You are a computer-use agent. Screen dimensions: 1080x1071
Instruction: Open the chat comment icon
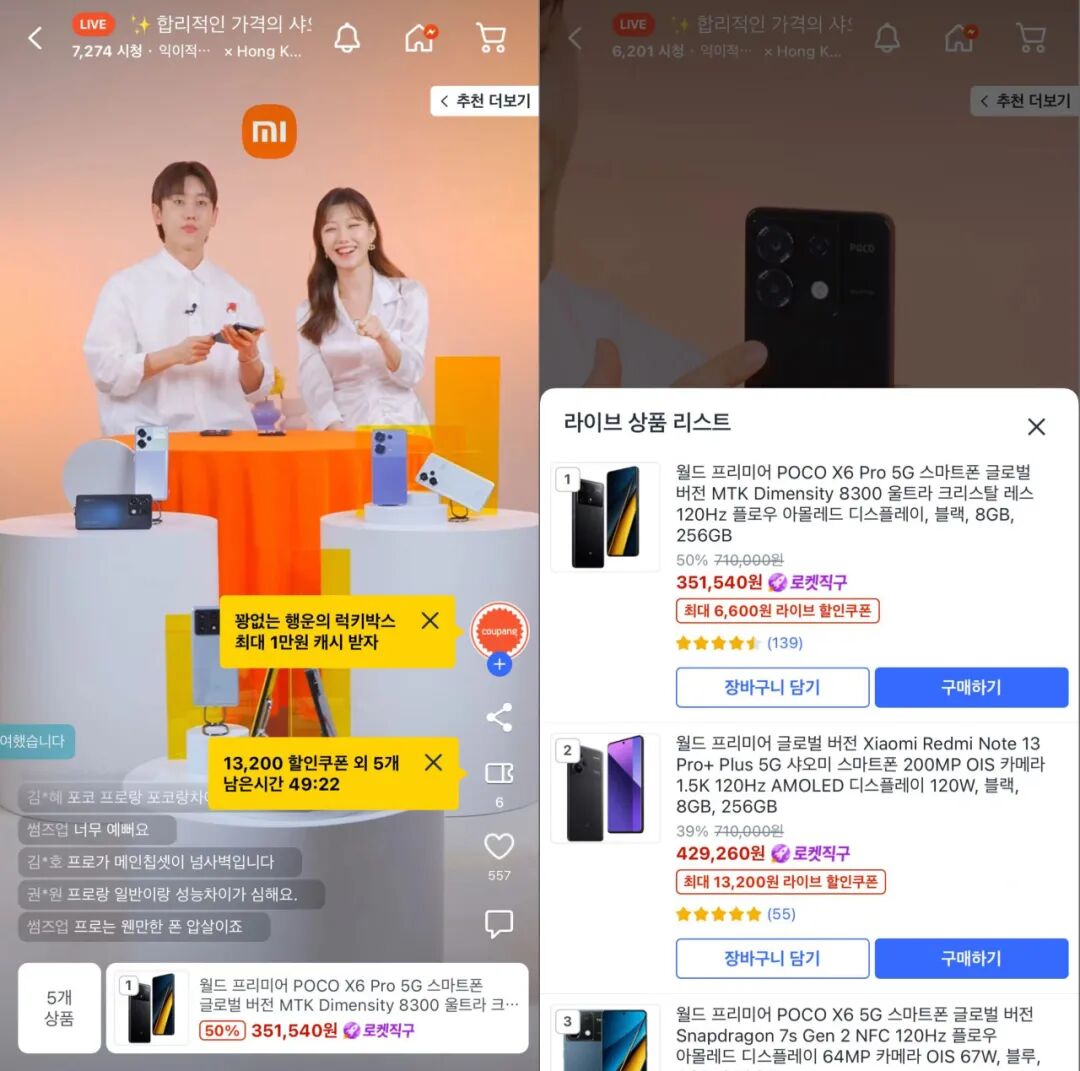click(x=499, y=923)
